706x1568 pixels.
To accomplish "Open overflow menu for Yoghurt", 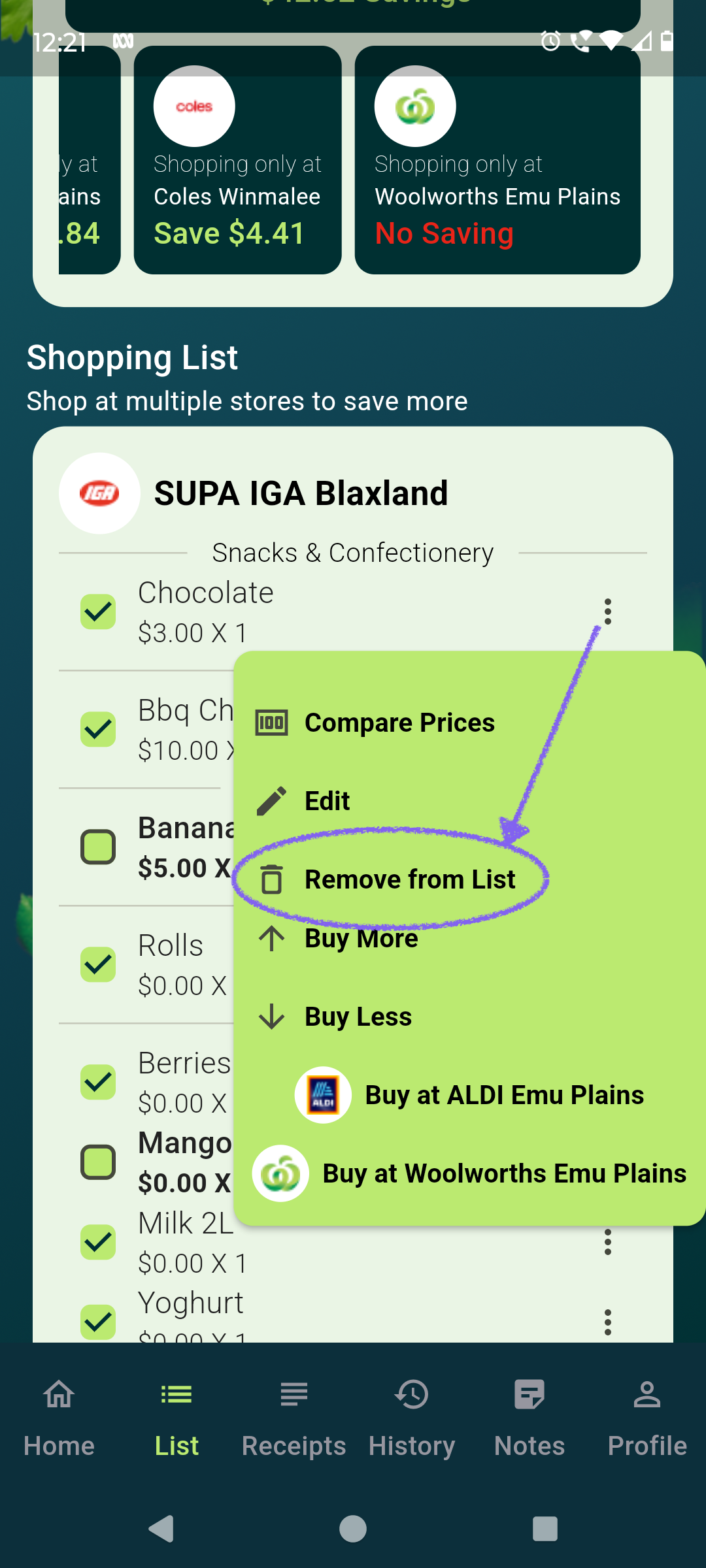I will [x=608, y=1322].
